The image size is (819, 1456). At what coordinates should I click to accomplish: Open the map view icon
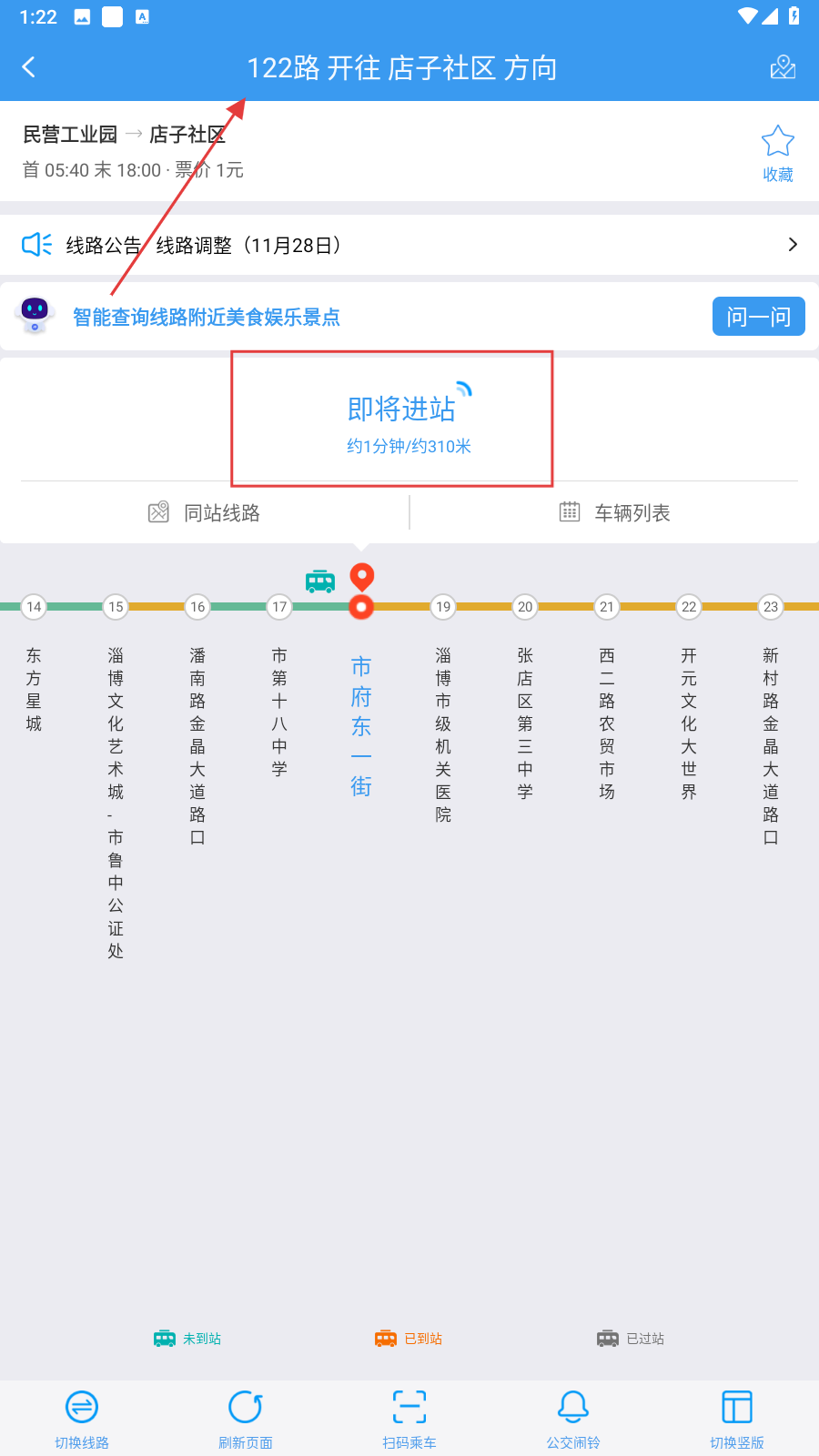coord(783,67)
